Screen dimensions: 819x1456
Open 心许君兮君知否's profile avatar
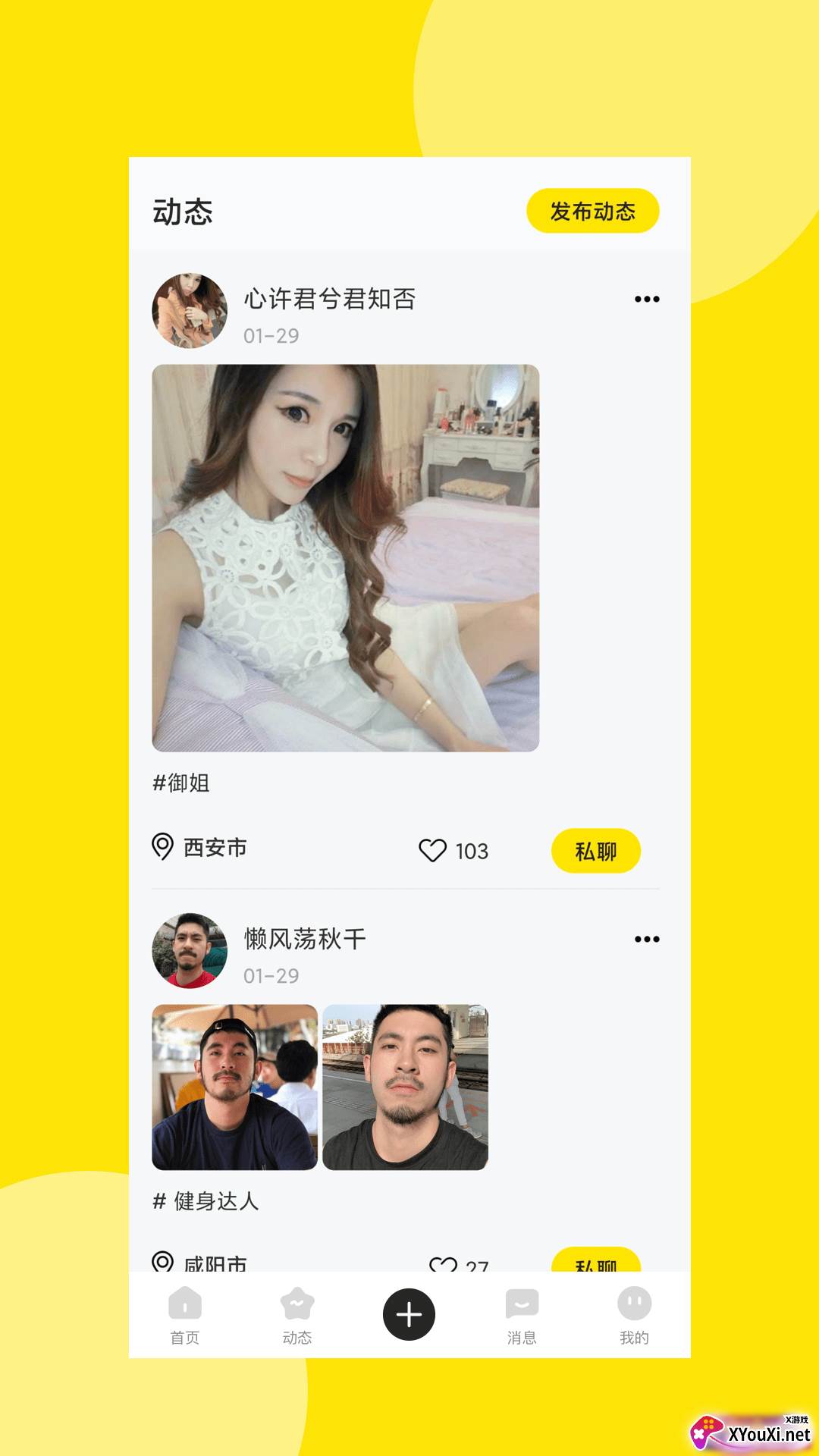190,311
